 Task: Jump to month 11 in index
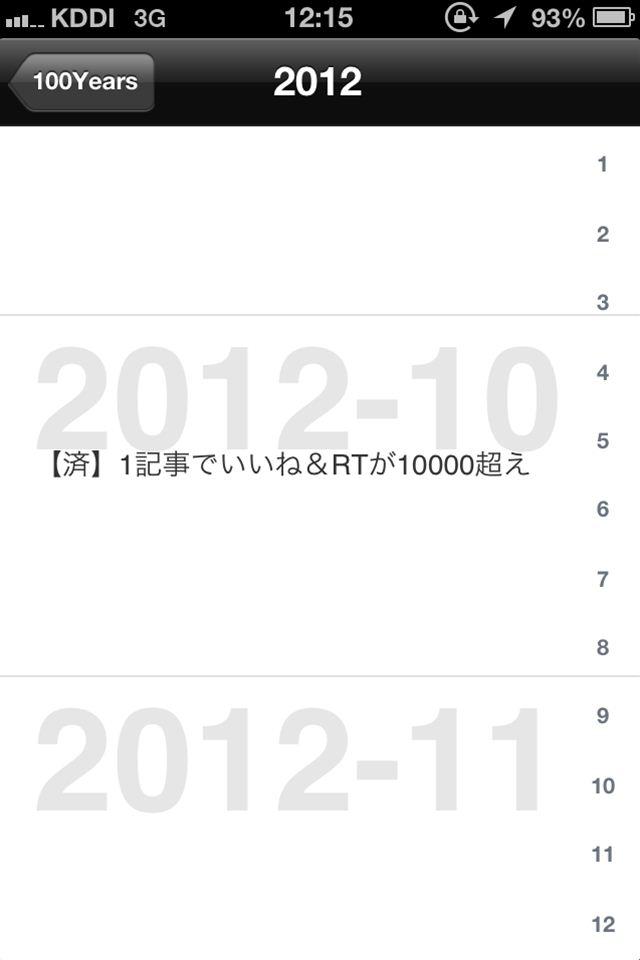pos(602,855)
